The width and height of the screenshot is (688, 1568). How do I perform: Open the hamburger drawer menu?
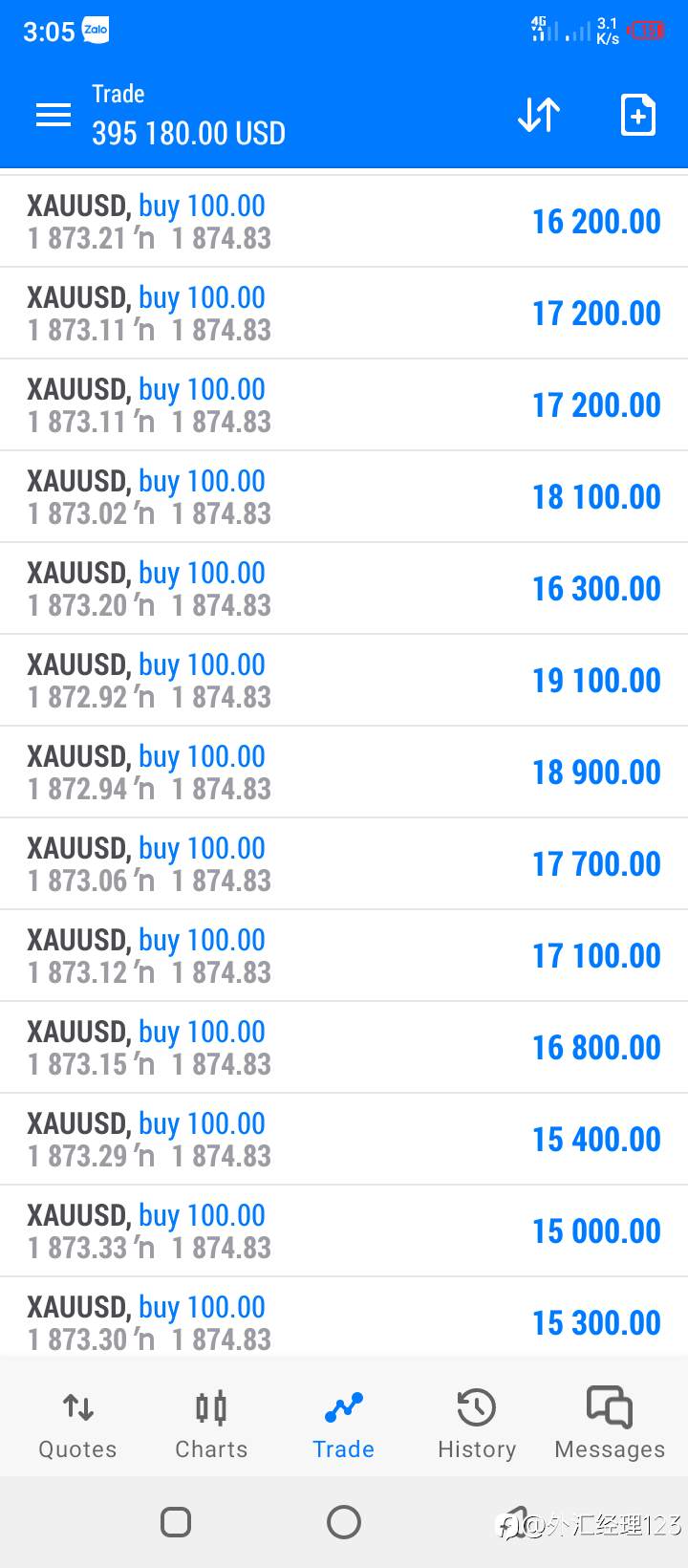(x=54, y=116)
